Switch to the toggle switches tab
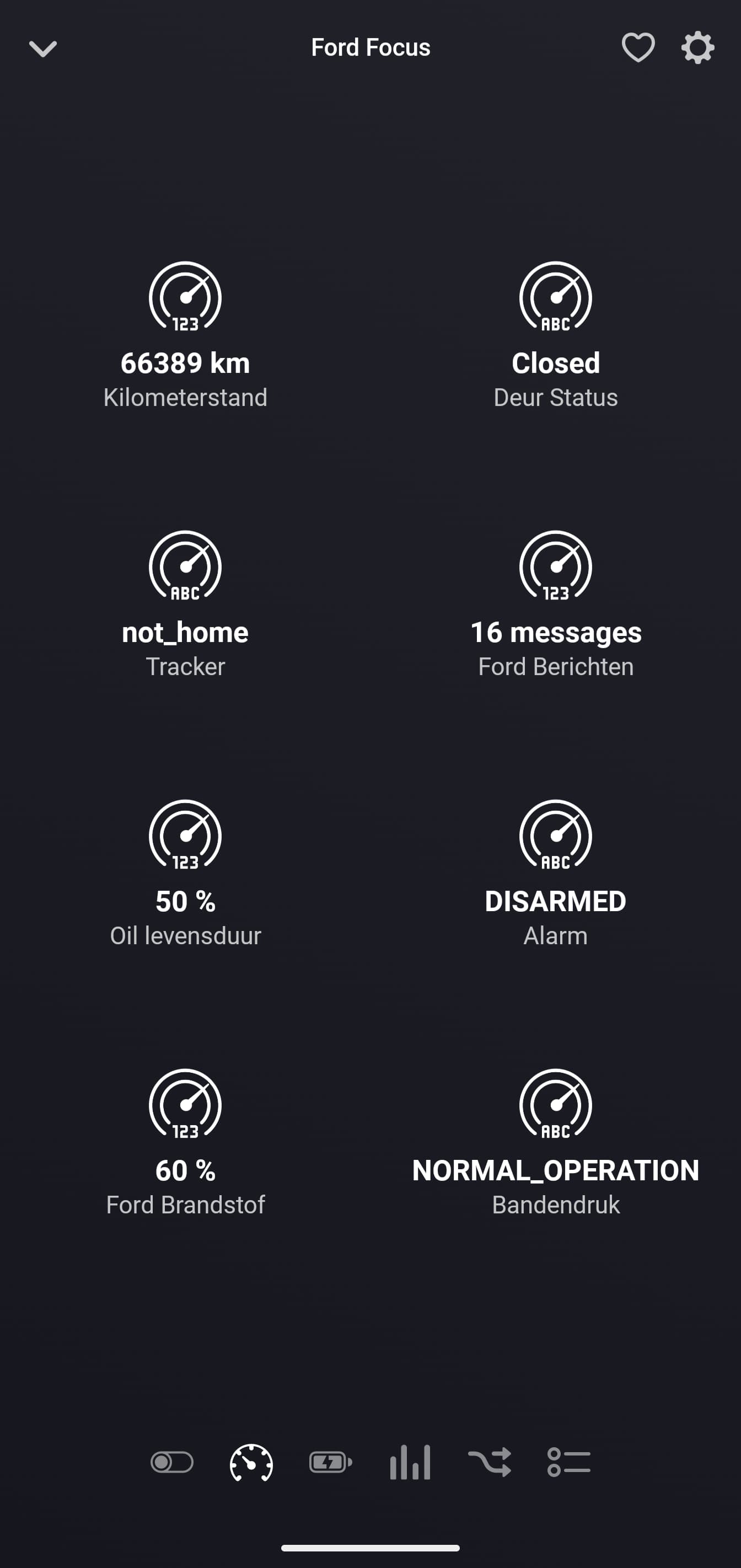 [172, 1462]
